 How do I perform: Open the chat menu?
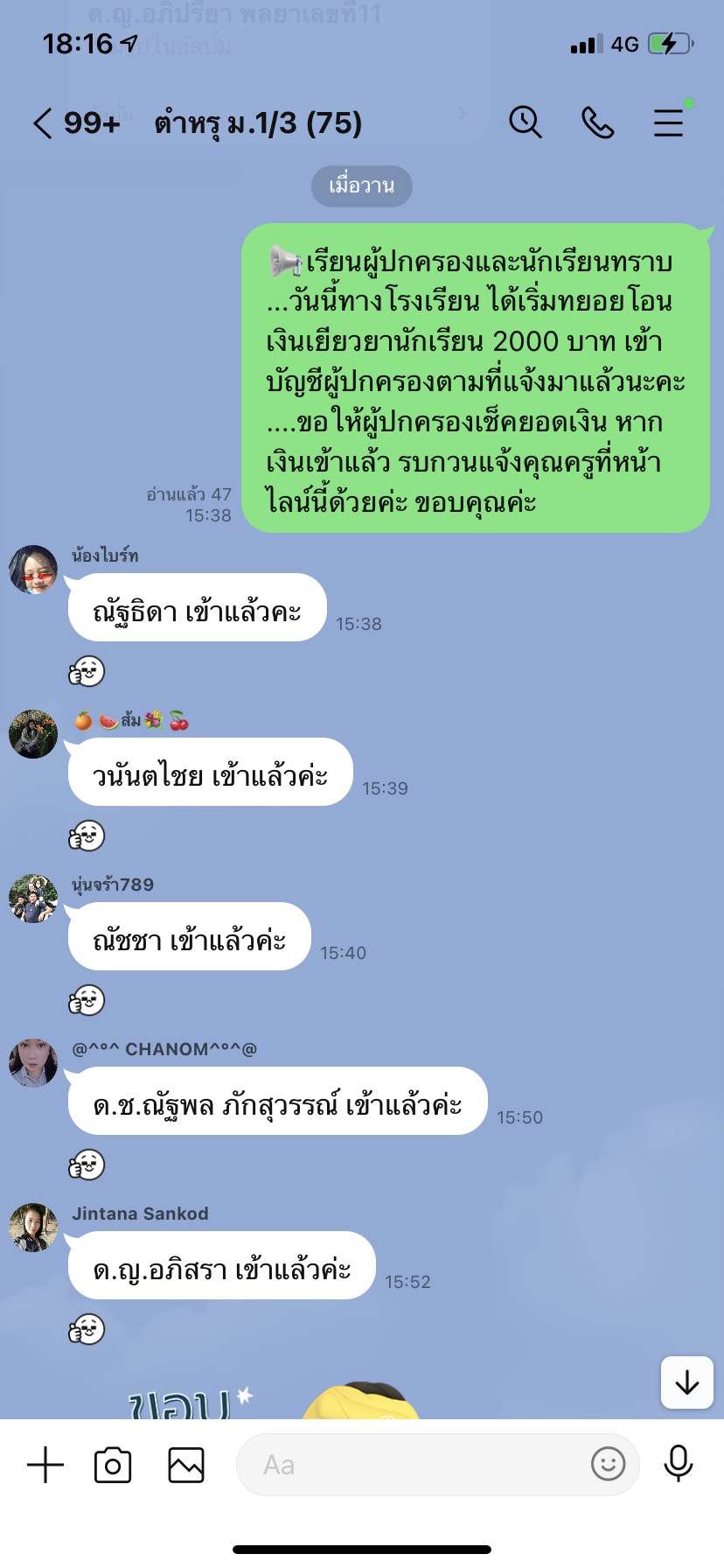[x=669, y=122]
